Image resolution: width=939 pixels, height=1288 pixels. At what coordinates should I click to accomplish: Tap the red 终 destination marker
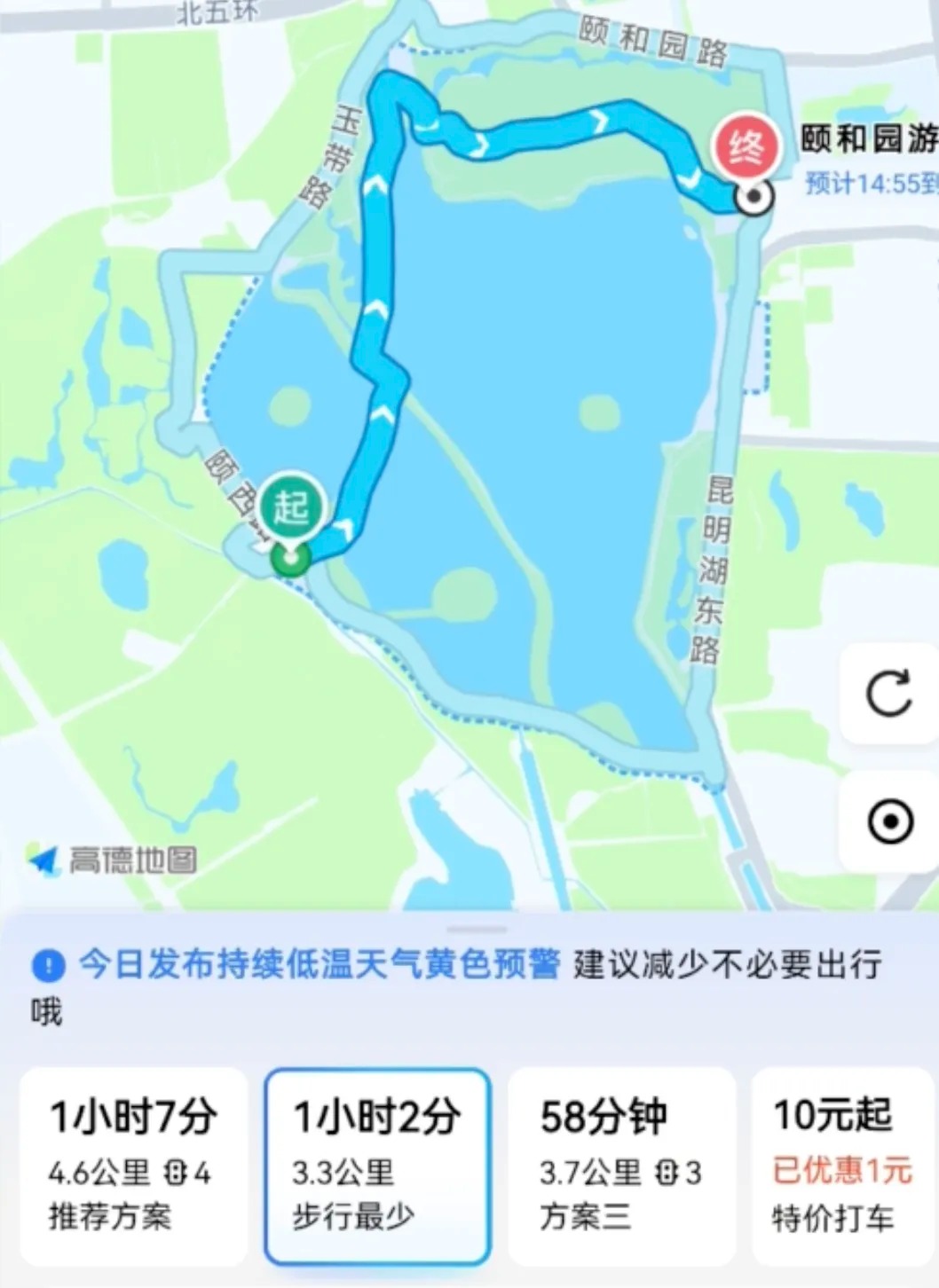(x=746, y=147)
